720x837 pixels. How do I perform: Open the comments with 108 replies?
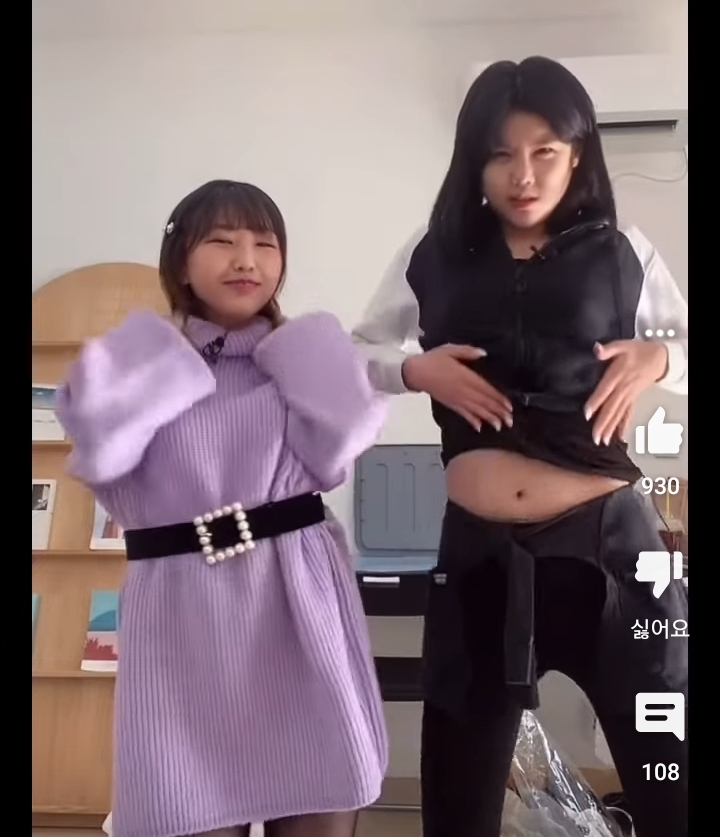tap(660, 717)
